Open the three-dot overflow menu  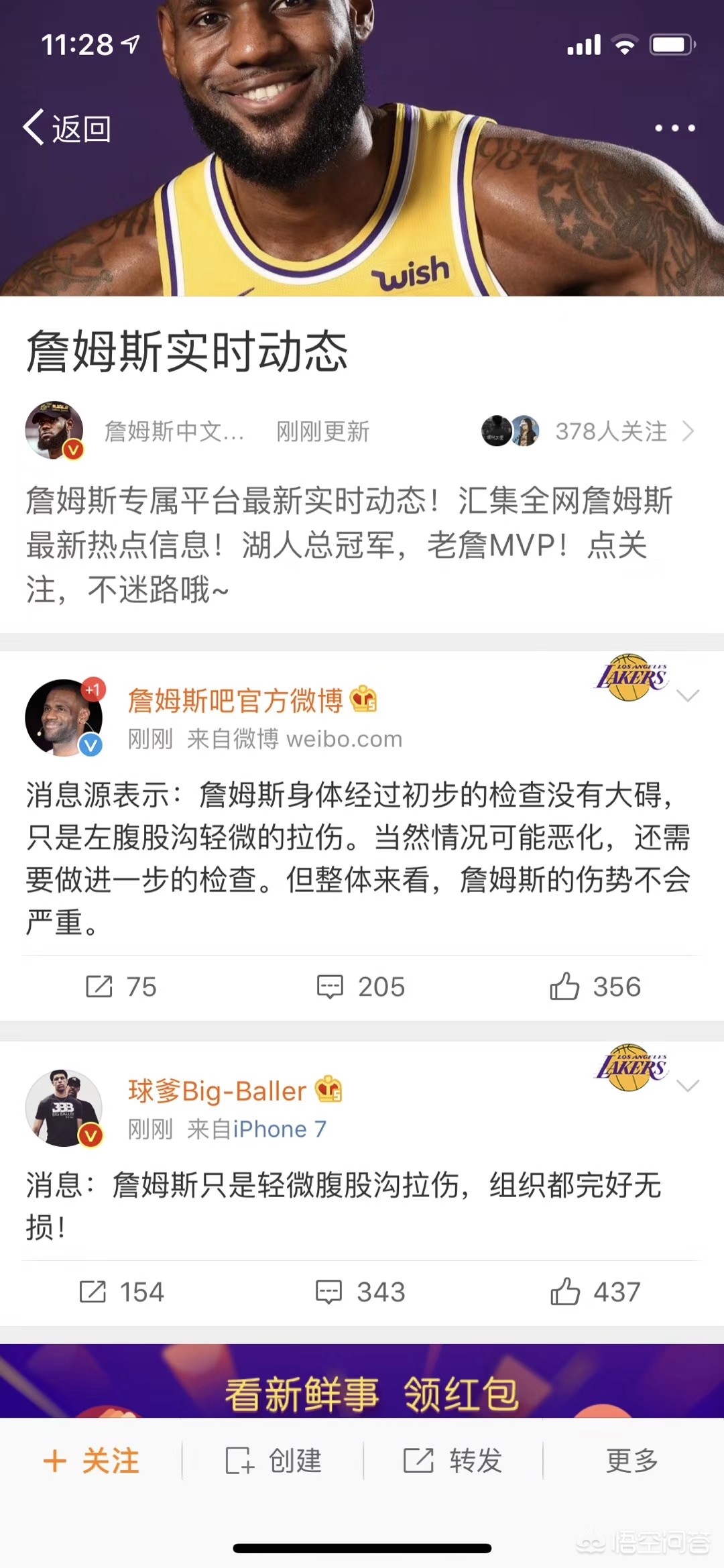[x=674, y=127]
